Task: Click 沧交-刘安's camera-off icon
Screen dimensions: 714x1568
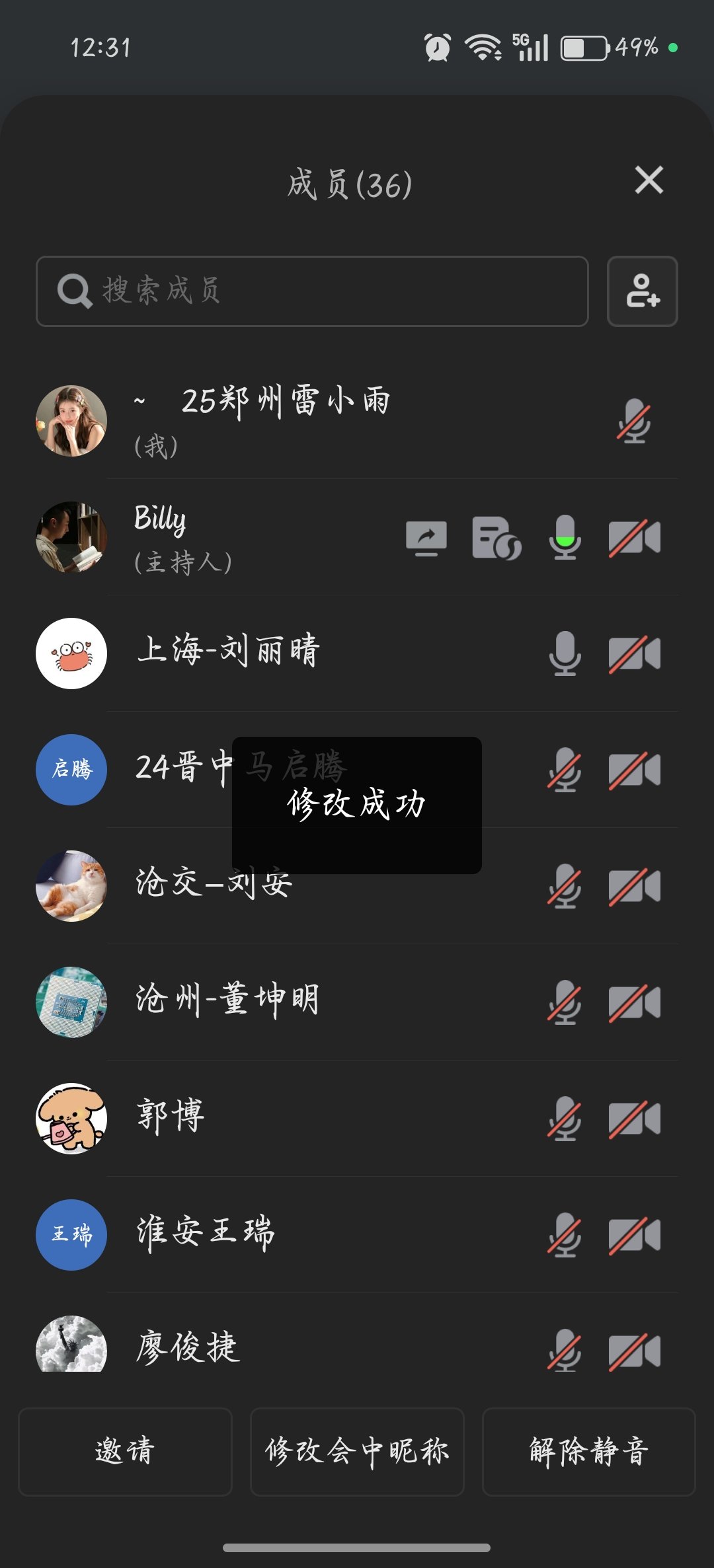Action: (633, 885)
